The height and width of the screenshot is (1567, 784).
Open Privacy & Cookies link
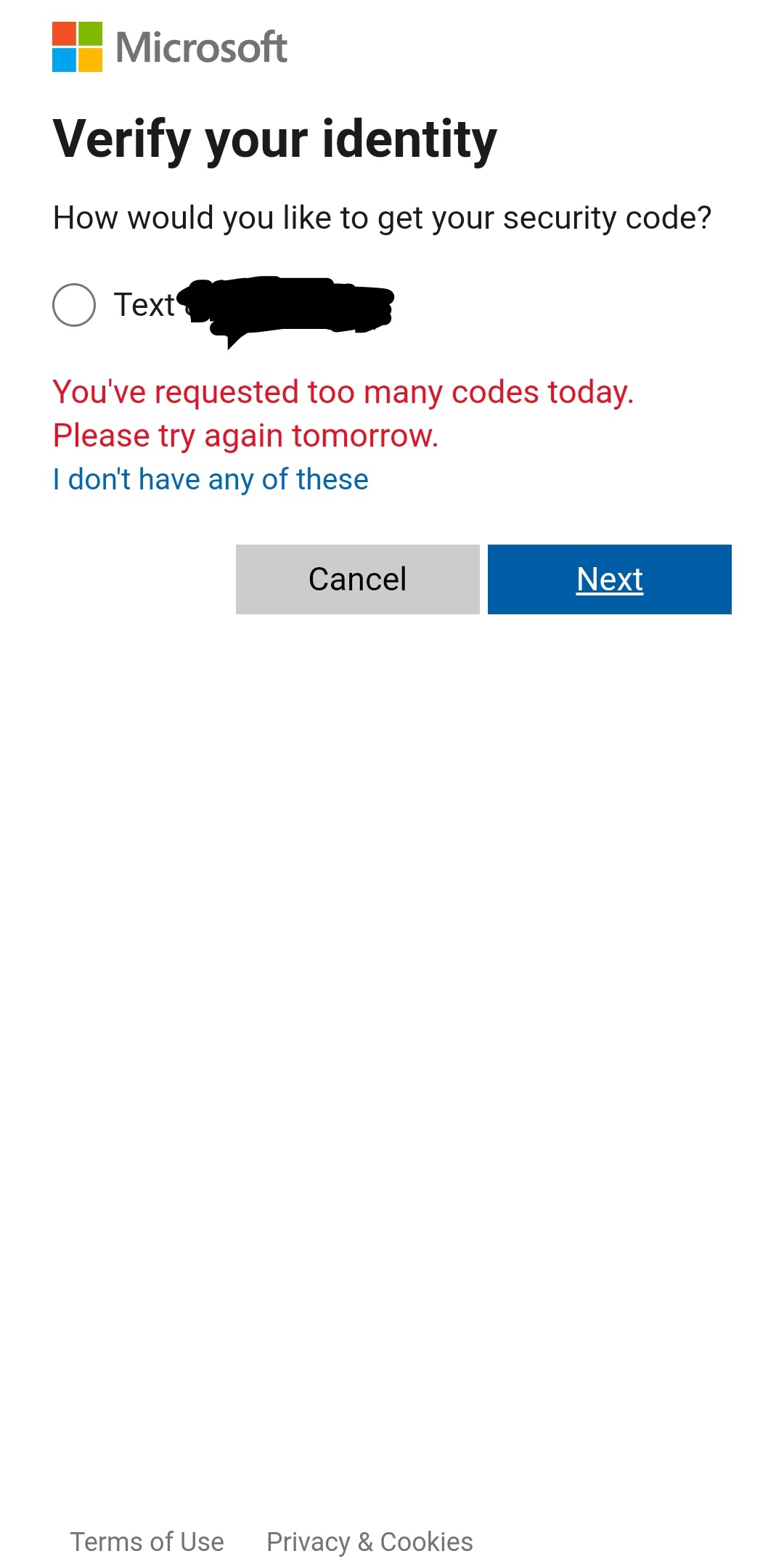pos(369,1542)
